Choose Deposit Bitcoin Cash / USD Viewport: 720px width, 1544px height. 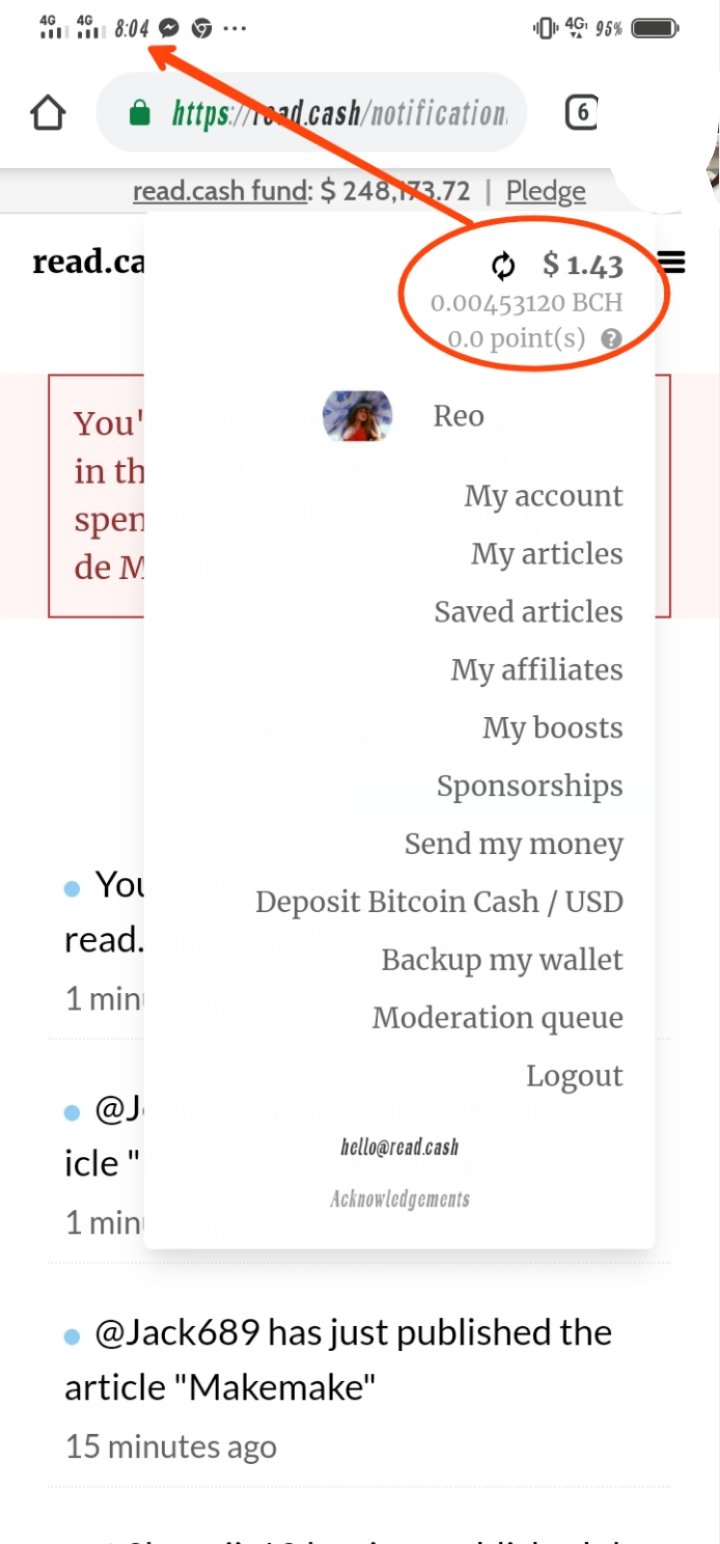pos(439,902)
